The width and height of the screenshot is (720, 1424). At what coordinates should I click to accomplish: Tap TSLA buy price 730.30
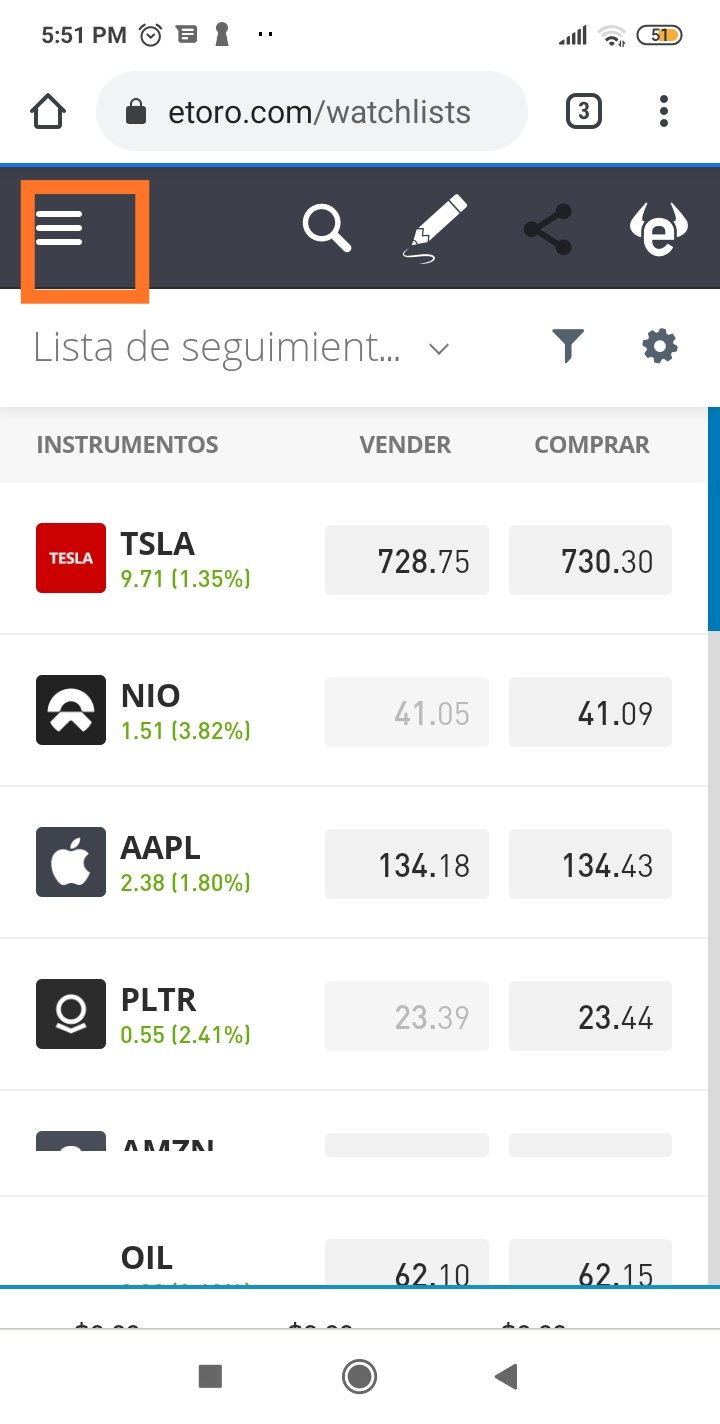point(590,560)
